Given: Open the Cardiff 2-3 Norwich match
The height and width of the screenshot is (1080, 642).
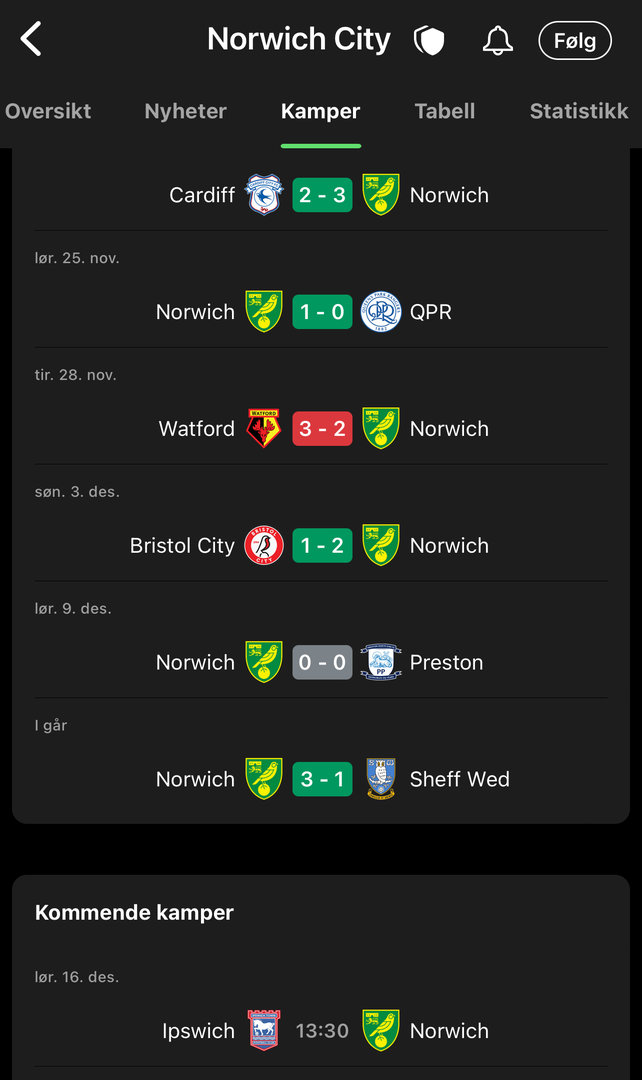Looking at the screenshot, I should pos(322,195).
